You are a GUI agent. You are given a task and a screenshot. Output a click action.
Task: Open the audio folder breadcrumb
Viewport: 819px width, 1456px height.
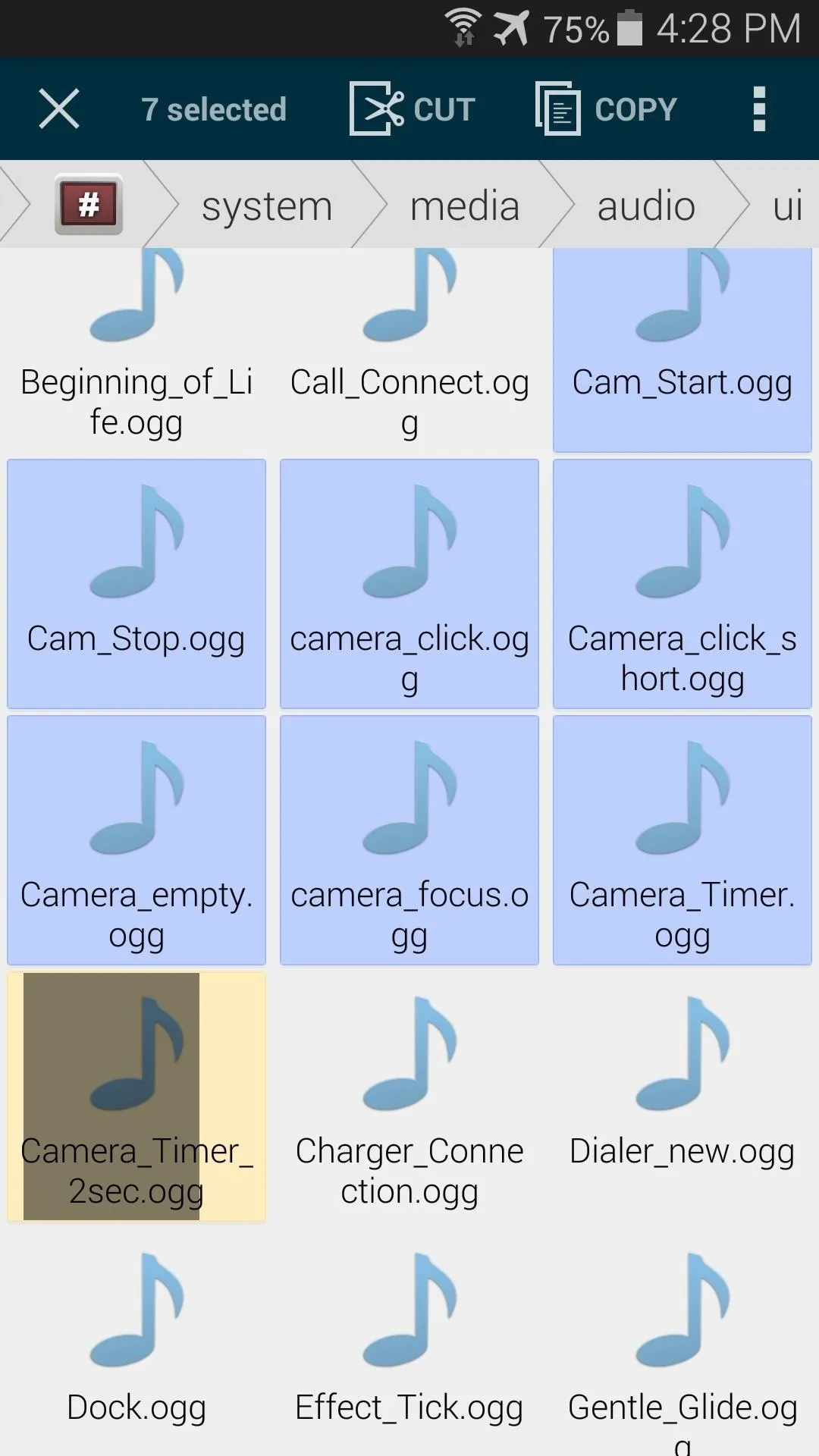(x=646, y=206)
